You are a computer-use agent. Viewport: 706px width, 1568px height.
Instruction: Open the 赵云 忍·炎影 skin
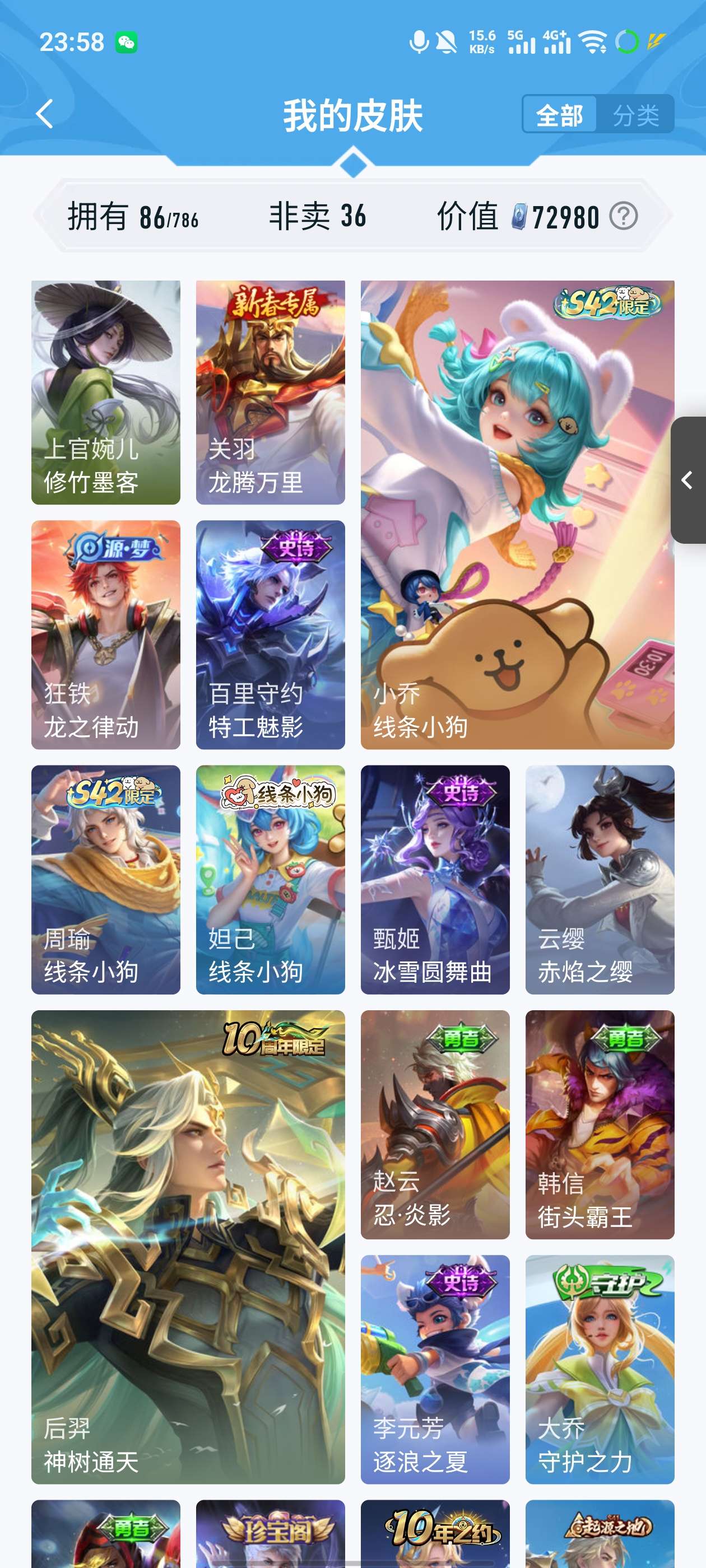click(435, 1124)
